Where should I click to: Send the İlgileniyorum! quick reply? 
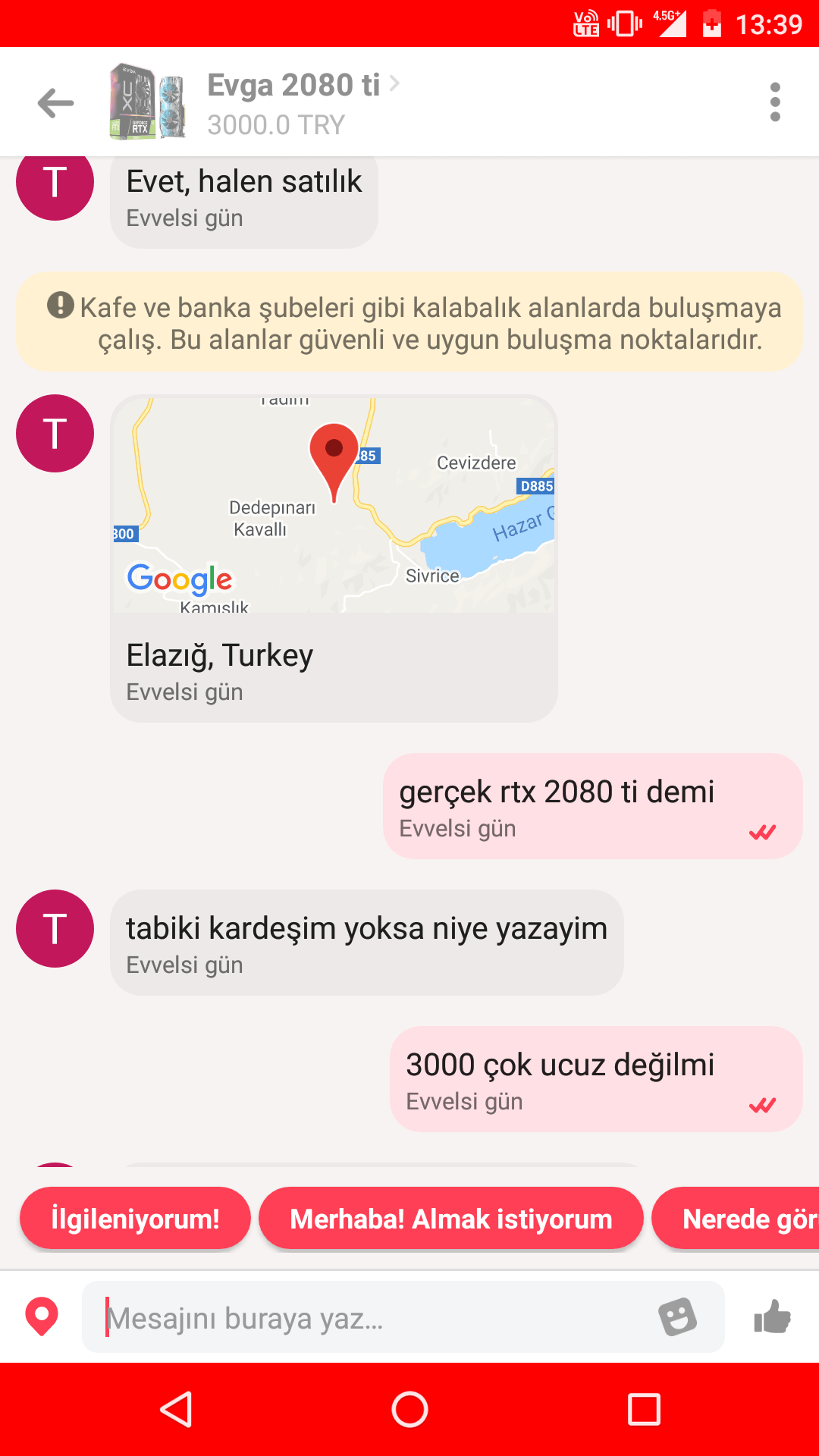pos(135,1219)
